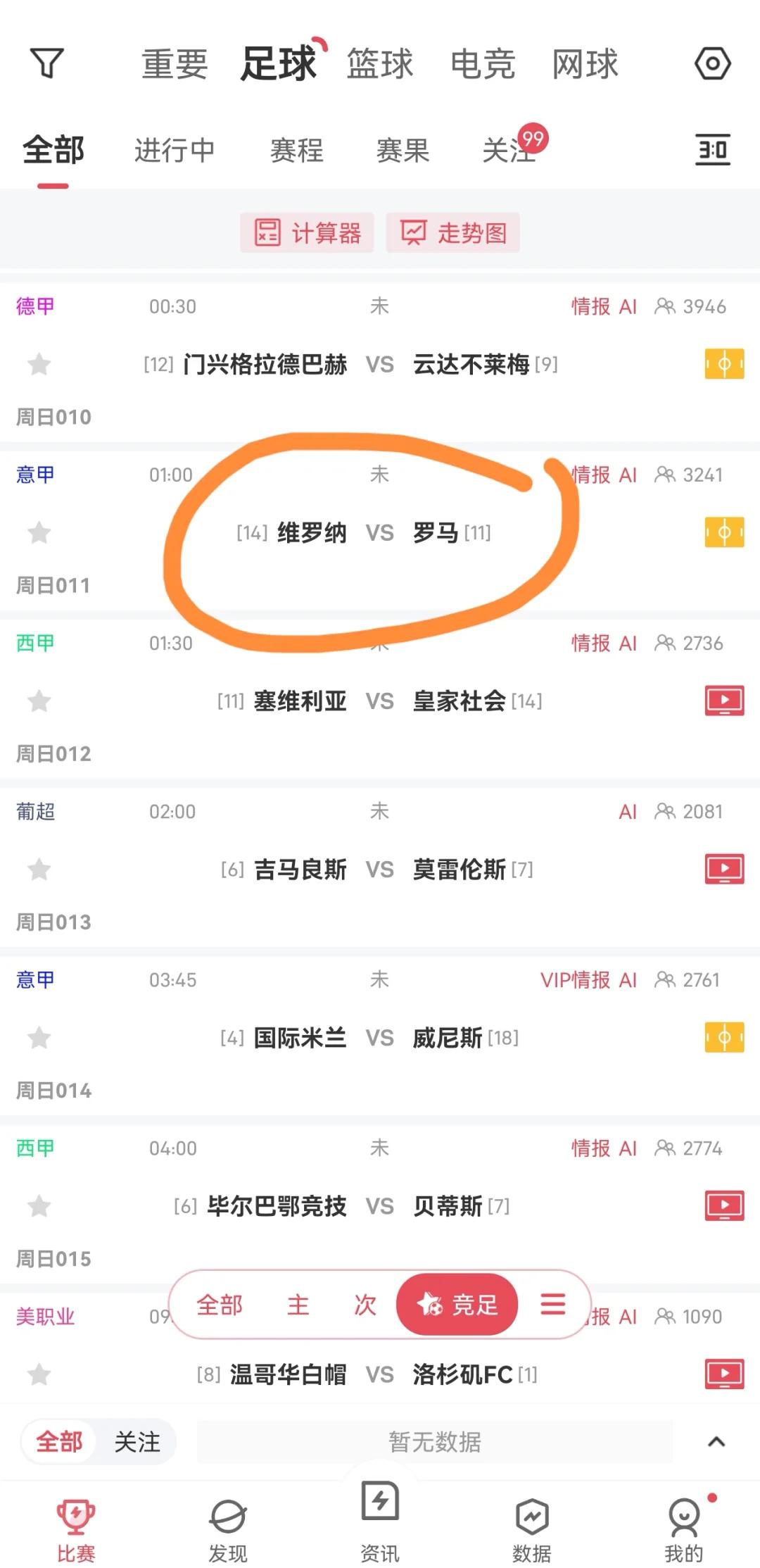Open the hexagon settings icon

tap(712, 64)
